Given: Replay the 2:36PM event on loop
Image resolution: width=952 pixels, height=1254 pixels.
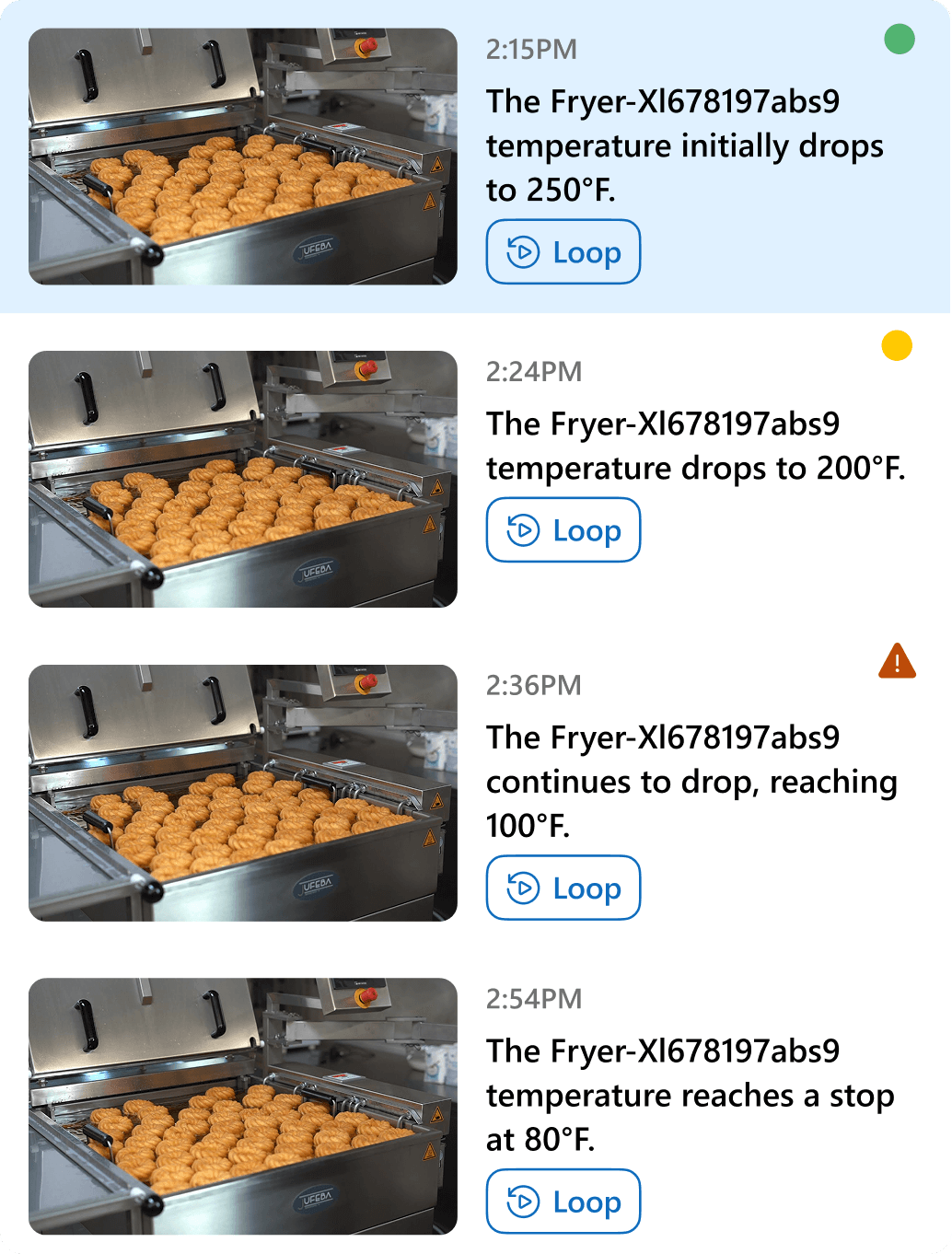Looking at the screenshot, I should point(563,888).
